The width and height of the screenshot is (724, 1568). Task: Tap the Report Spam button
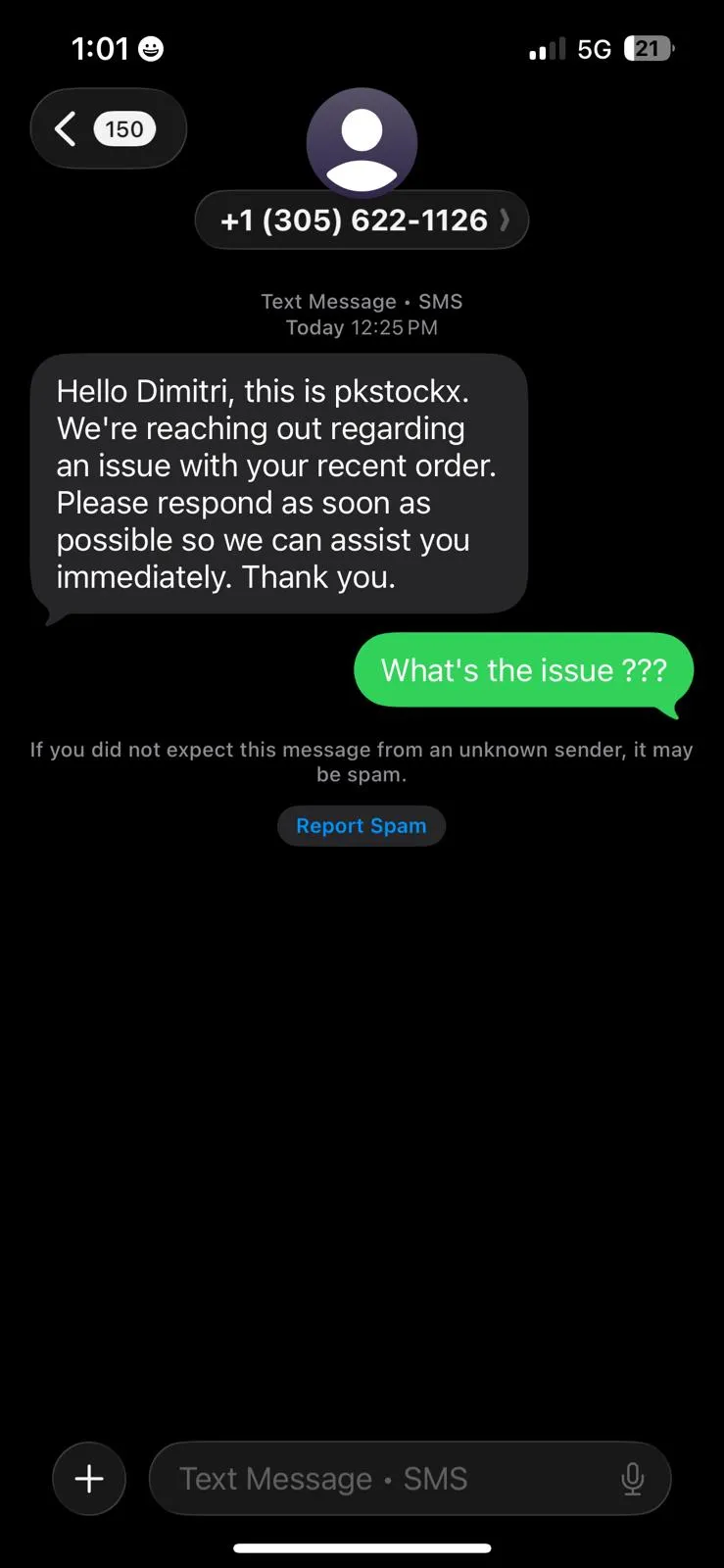[x=362, y=826]
